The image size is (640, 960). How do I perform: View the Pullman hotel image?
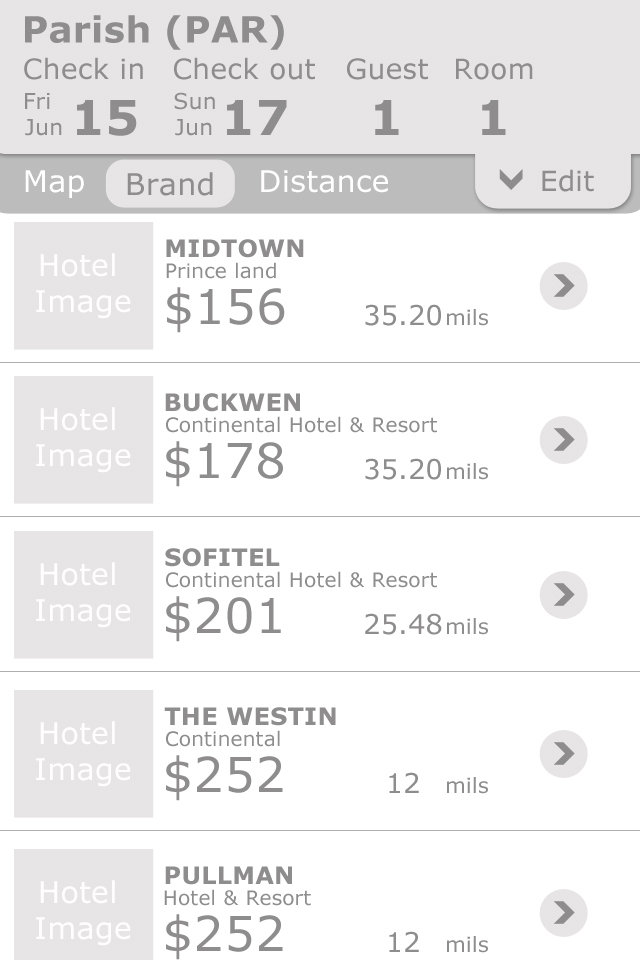(83, 906)
